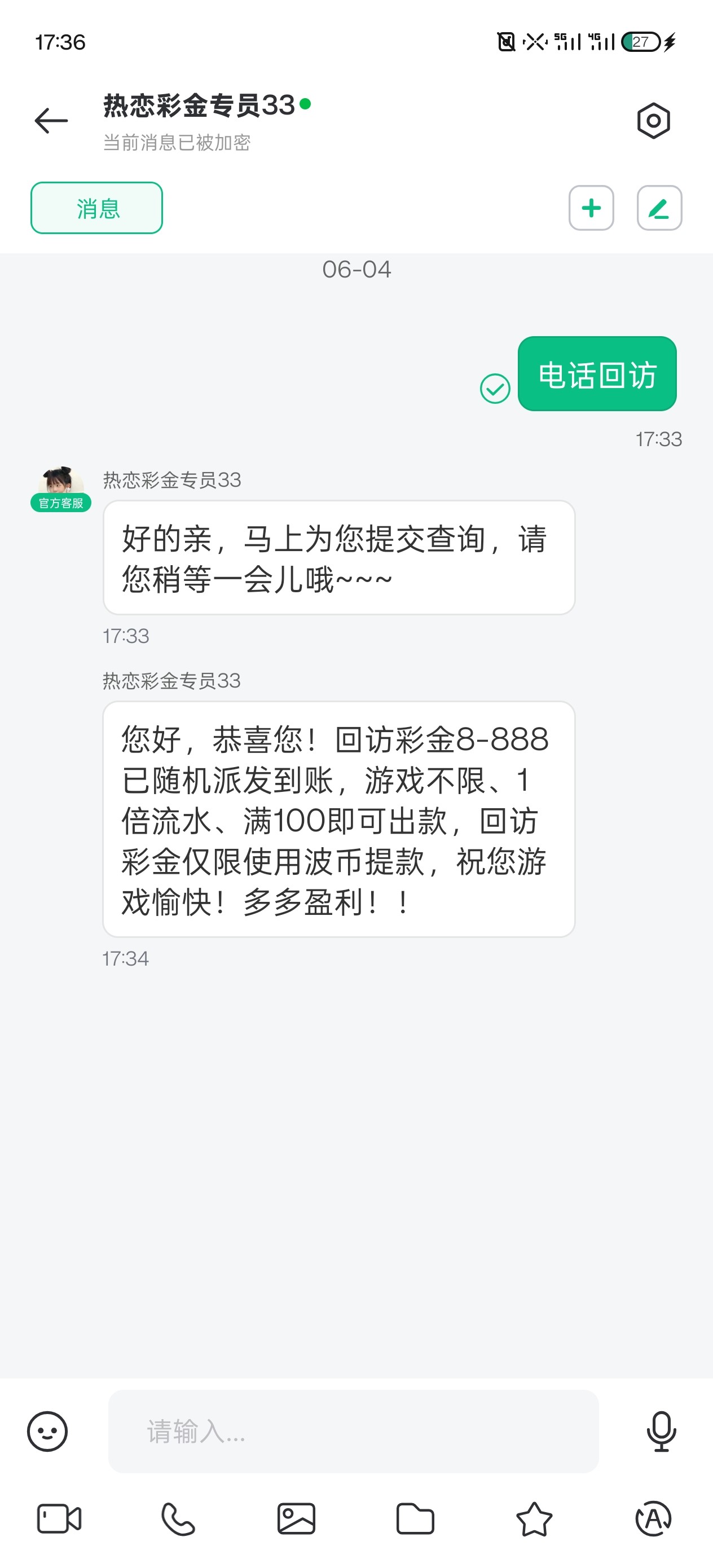713x1568 pixels.
Task: Go back from the chat screen
Action: point(51,121)
